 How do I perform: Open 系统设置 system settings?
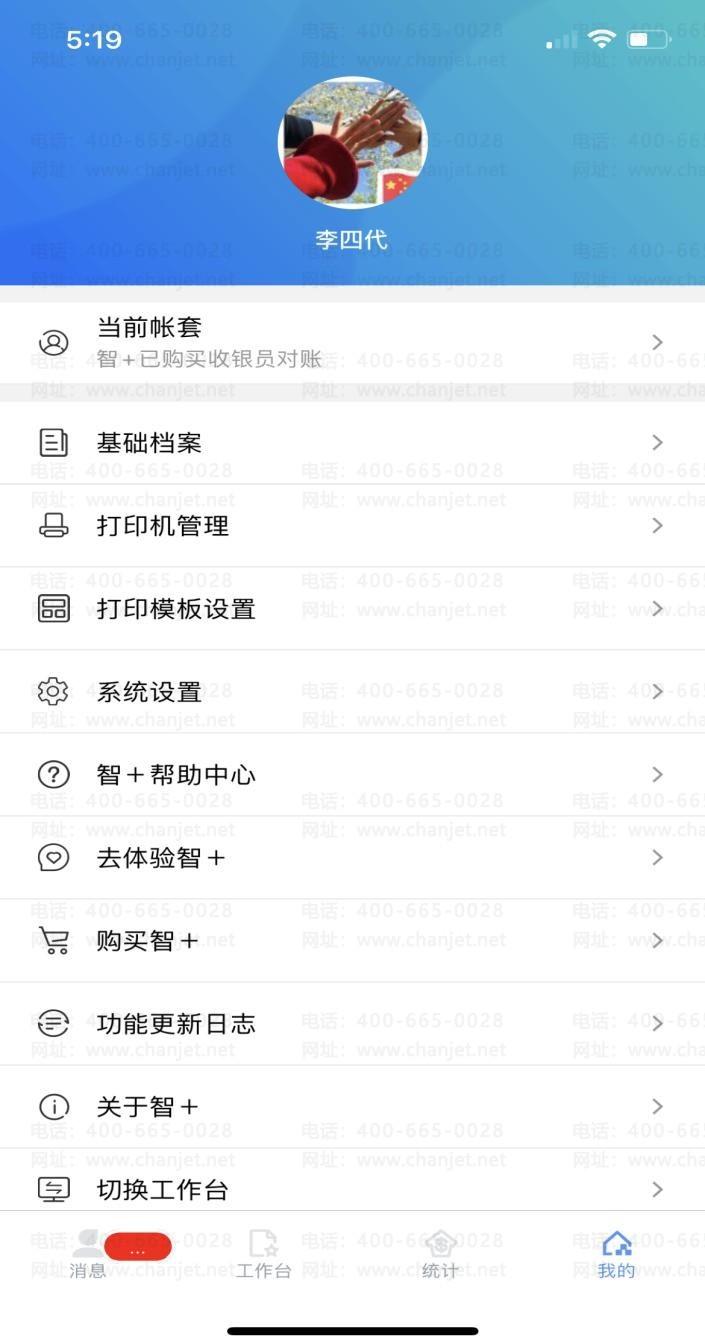(x=350, y=691)
